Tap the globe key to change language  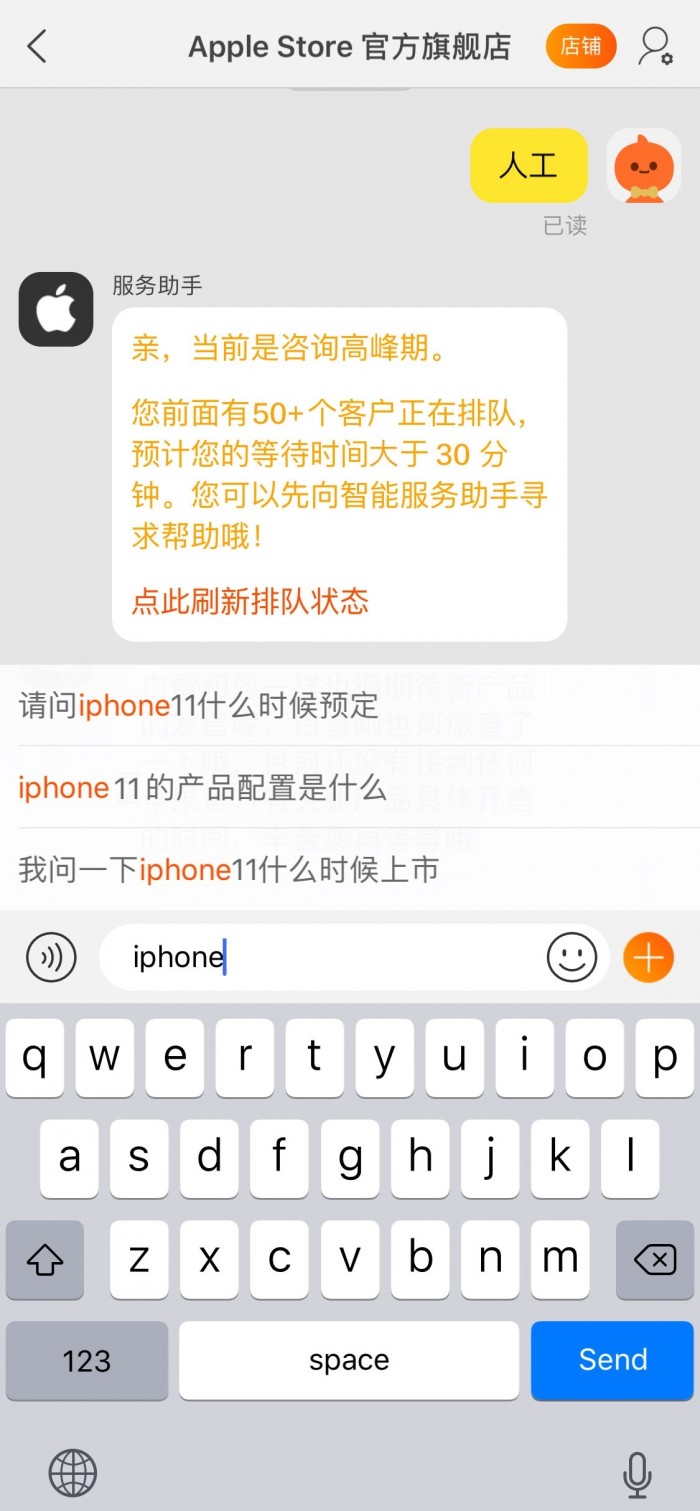73,1473
